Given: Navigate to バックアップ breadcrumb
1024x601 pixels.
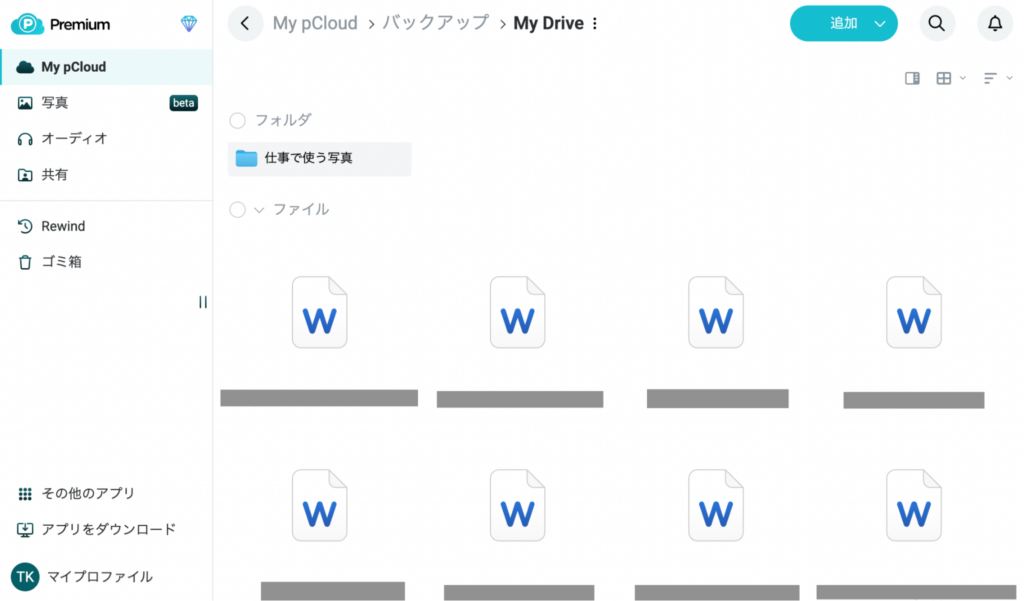Looking at the screenshot, I should point(436,23).
